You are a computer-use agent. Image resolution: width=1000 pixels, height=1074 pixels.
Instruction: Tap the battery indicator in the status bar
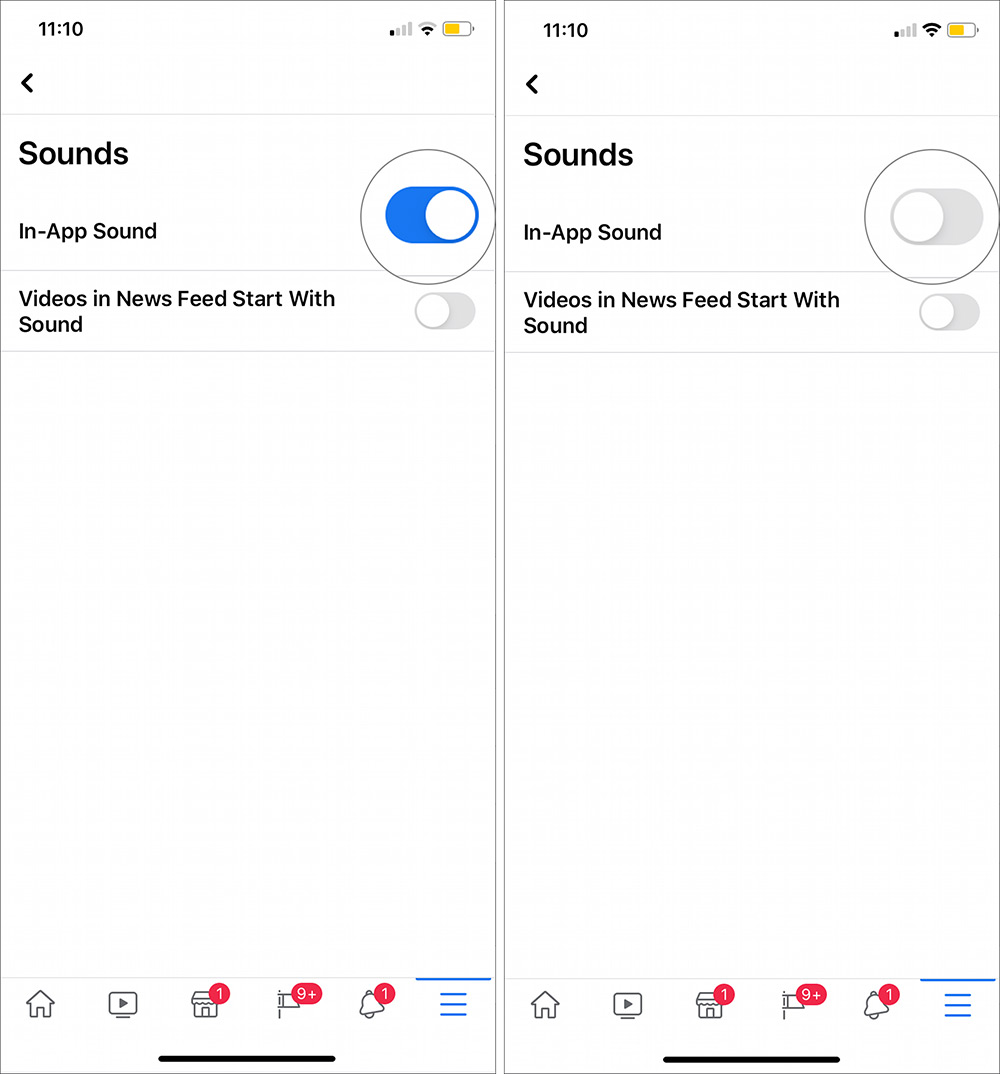pos(459,29)
